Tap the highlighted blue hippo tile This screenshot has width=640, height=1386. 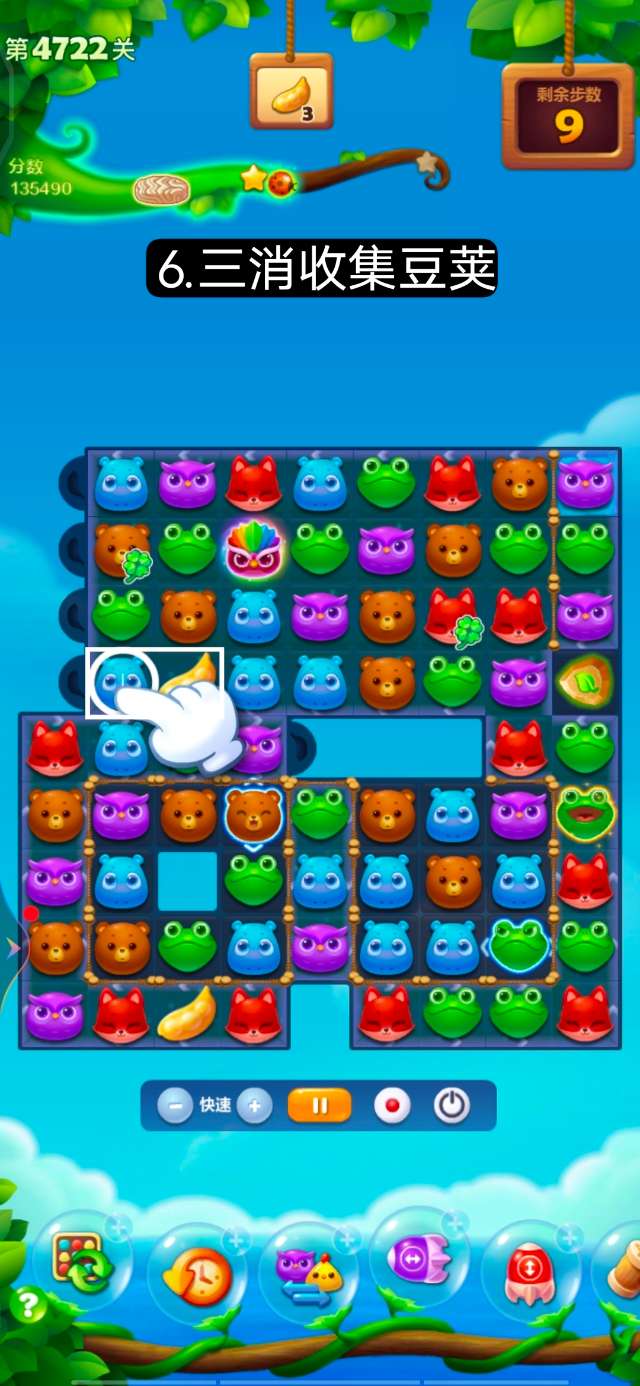pyautogui.click(x=121, y=682)
